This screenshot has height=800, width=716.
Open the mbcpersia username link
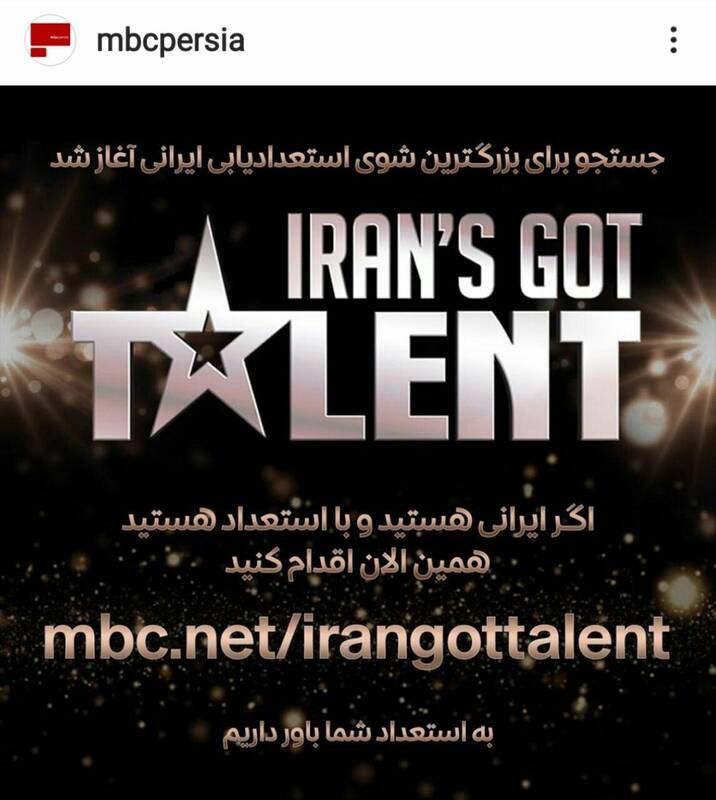coord(170,41)
